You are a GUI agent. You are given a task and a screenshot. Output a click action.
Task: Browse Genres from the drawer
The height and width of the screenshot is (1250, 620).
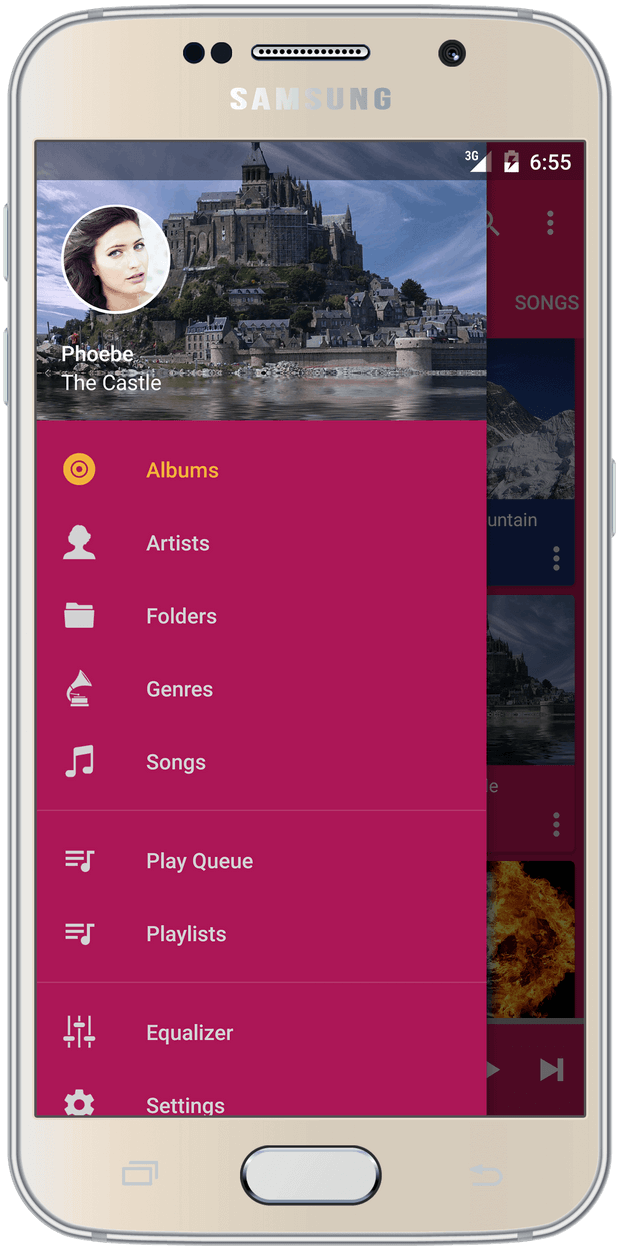(261, 689)
